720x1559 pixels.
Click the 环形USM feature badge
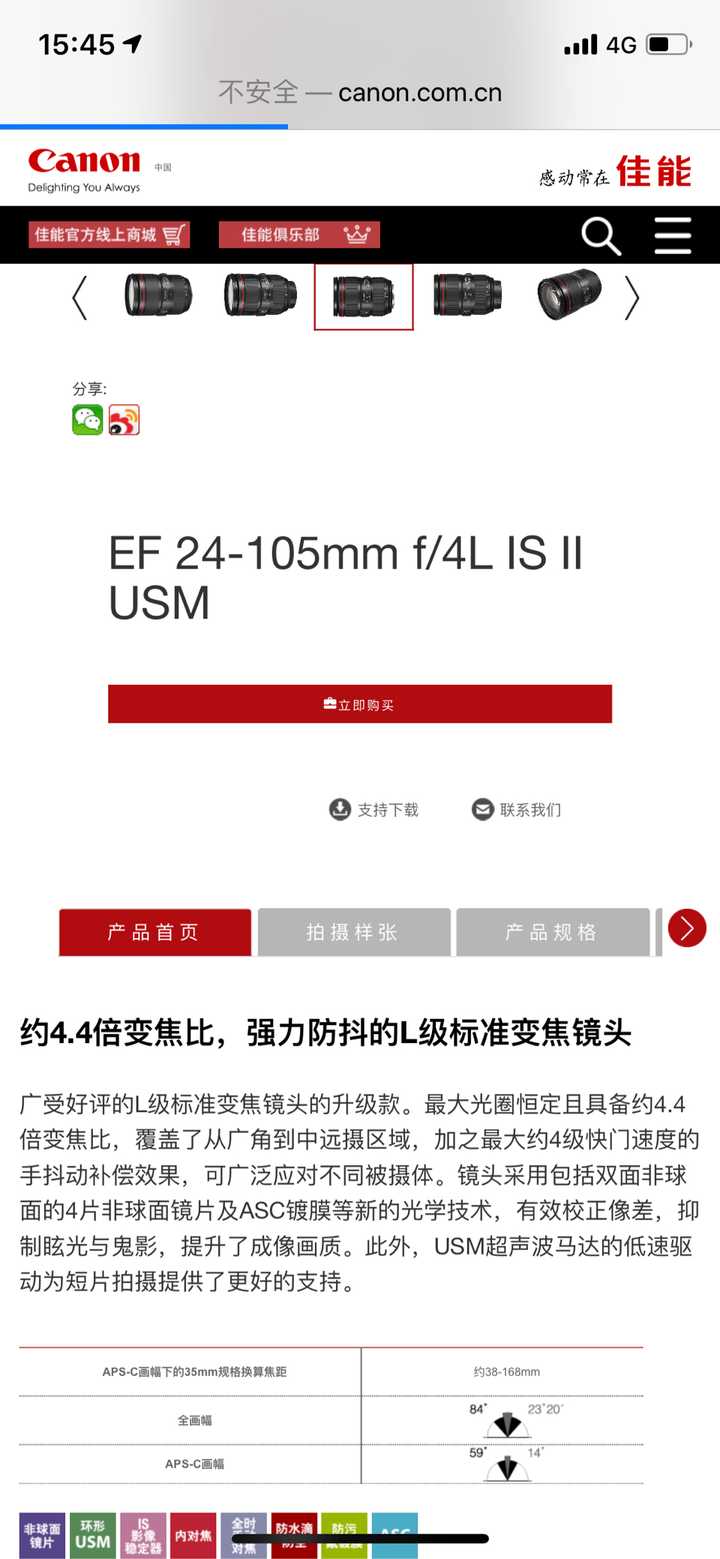coord(92,1530)
